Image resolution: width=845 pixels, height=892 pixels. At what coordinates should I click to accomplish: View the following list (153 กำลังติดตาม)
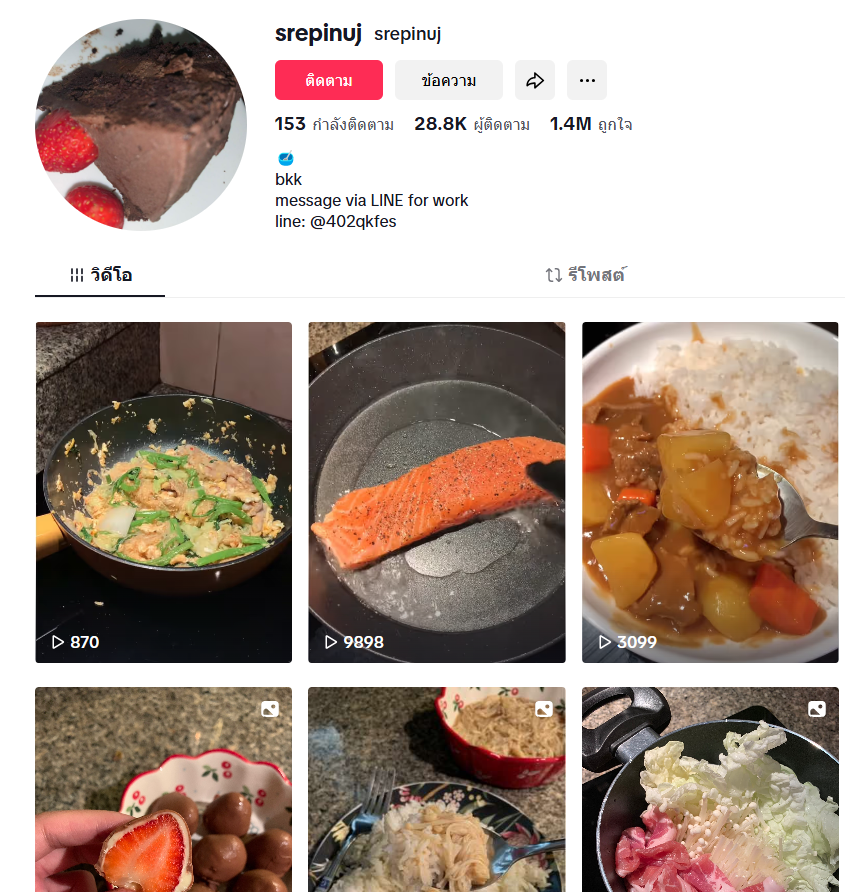pos(334,125)
